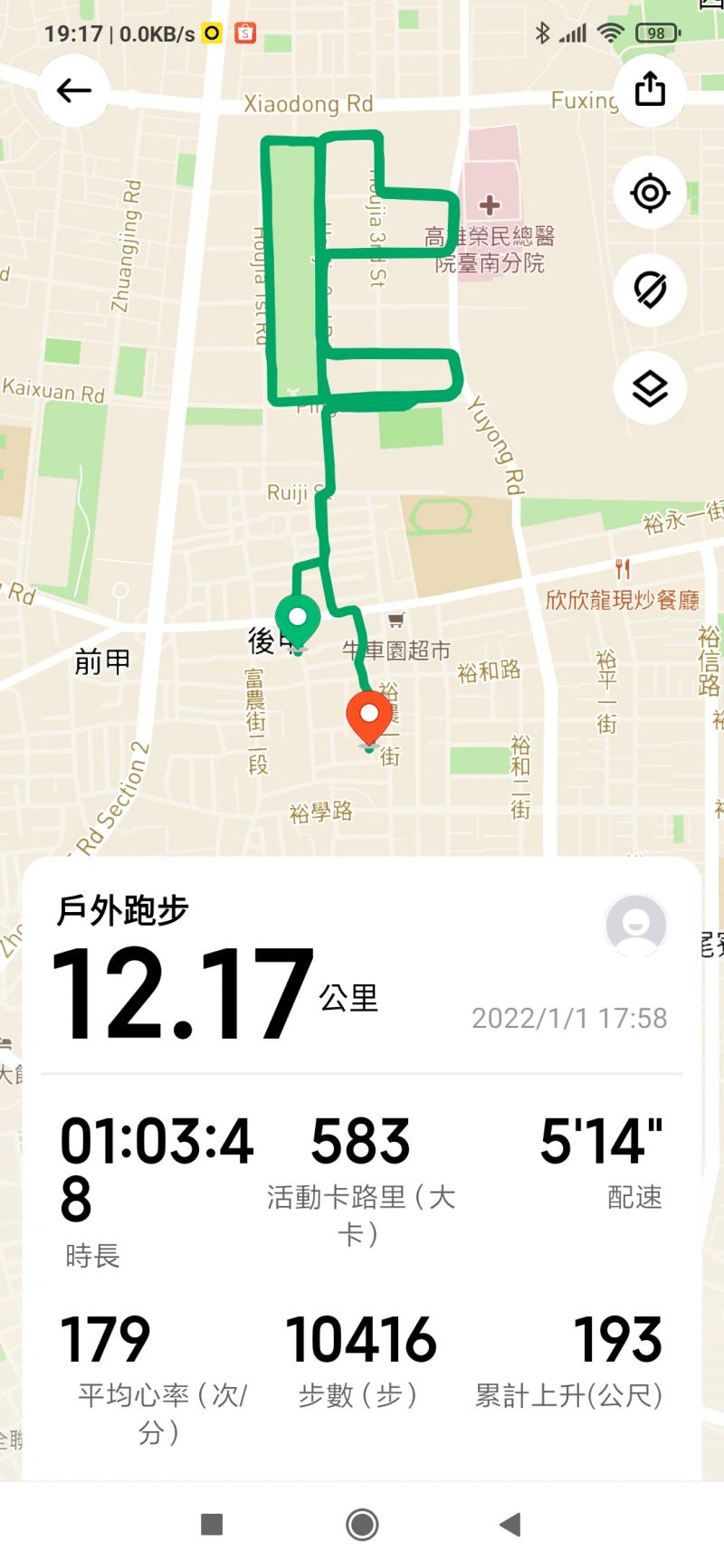724x1568 pixels.
Task: Share this running record
Action: [x=650, y=90]
